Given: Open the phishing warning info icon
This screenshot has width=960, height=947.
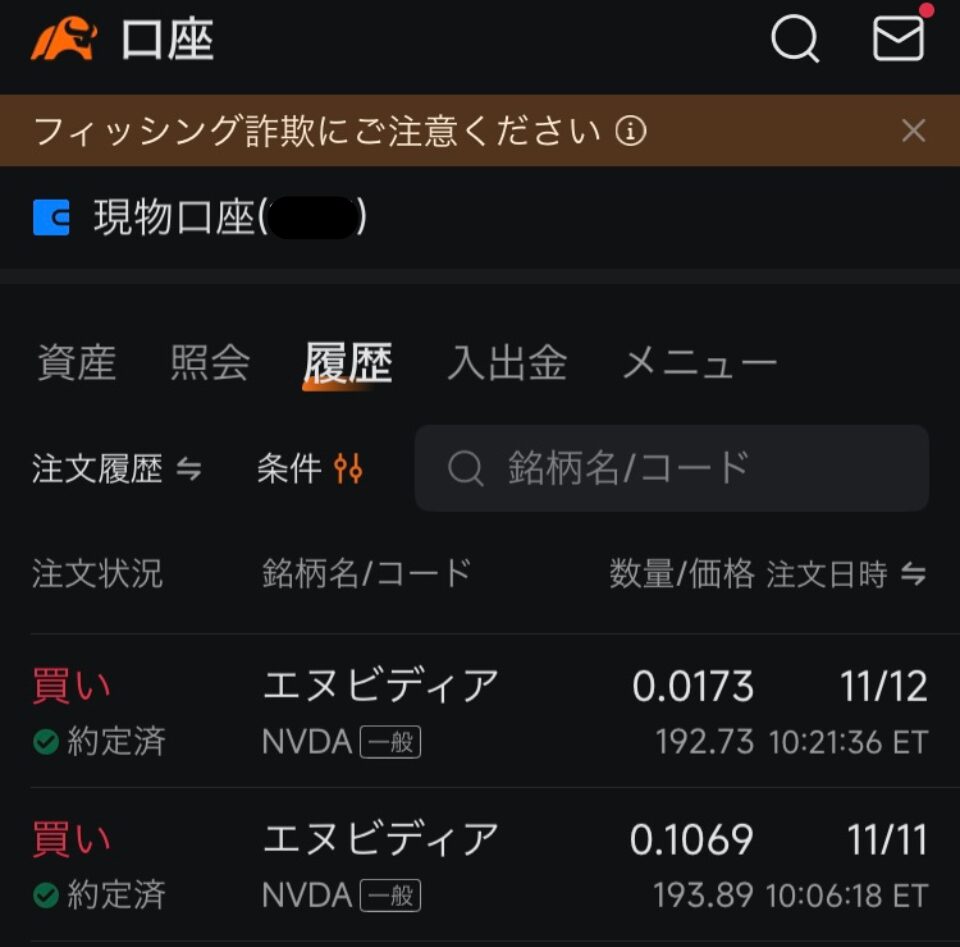Looking at the screenshot, I should coord(630,131).
